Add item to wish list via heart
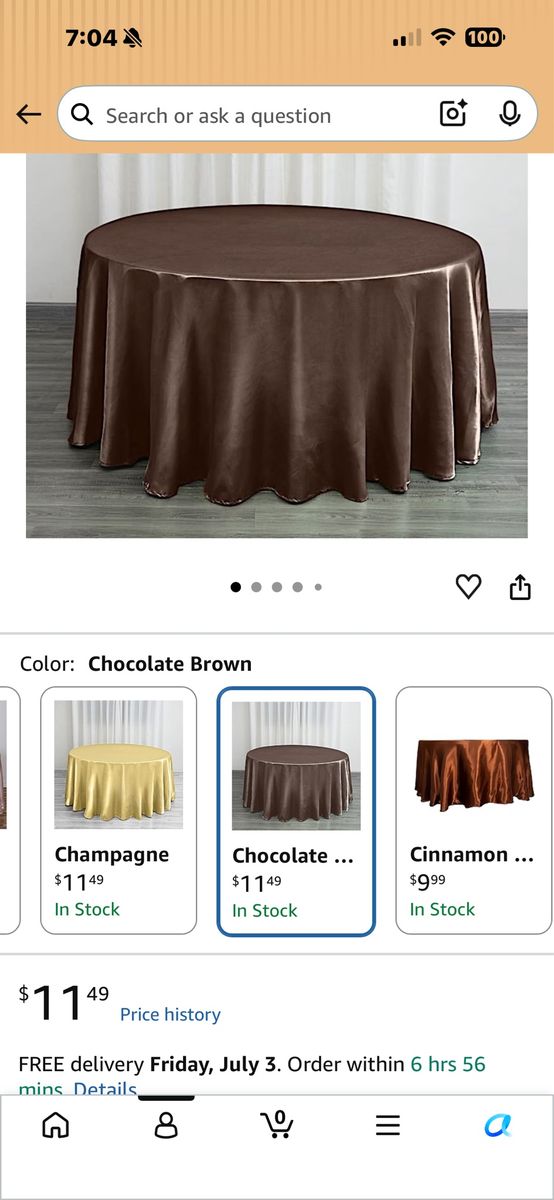The image size is (554, 1200). [468, 587]
